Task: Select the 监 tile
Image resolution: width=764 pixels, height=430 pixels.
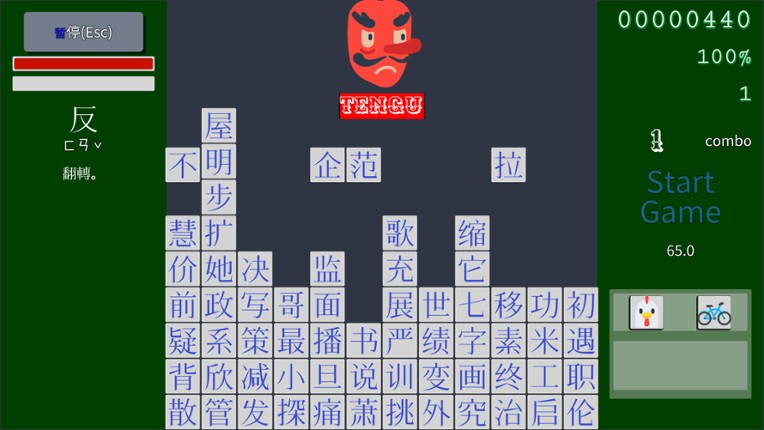Action: click(x=327, y=269)
